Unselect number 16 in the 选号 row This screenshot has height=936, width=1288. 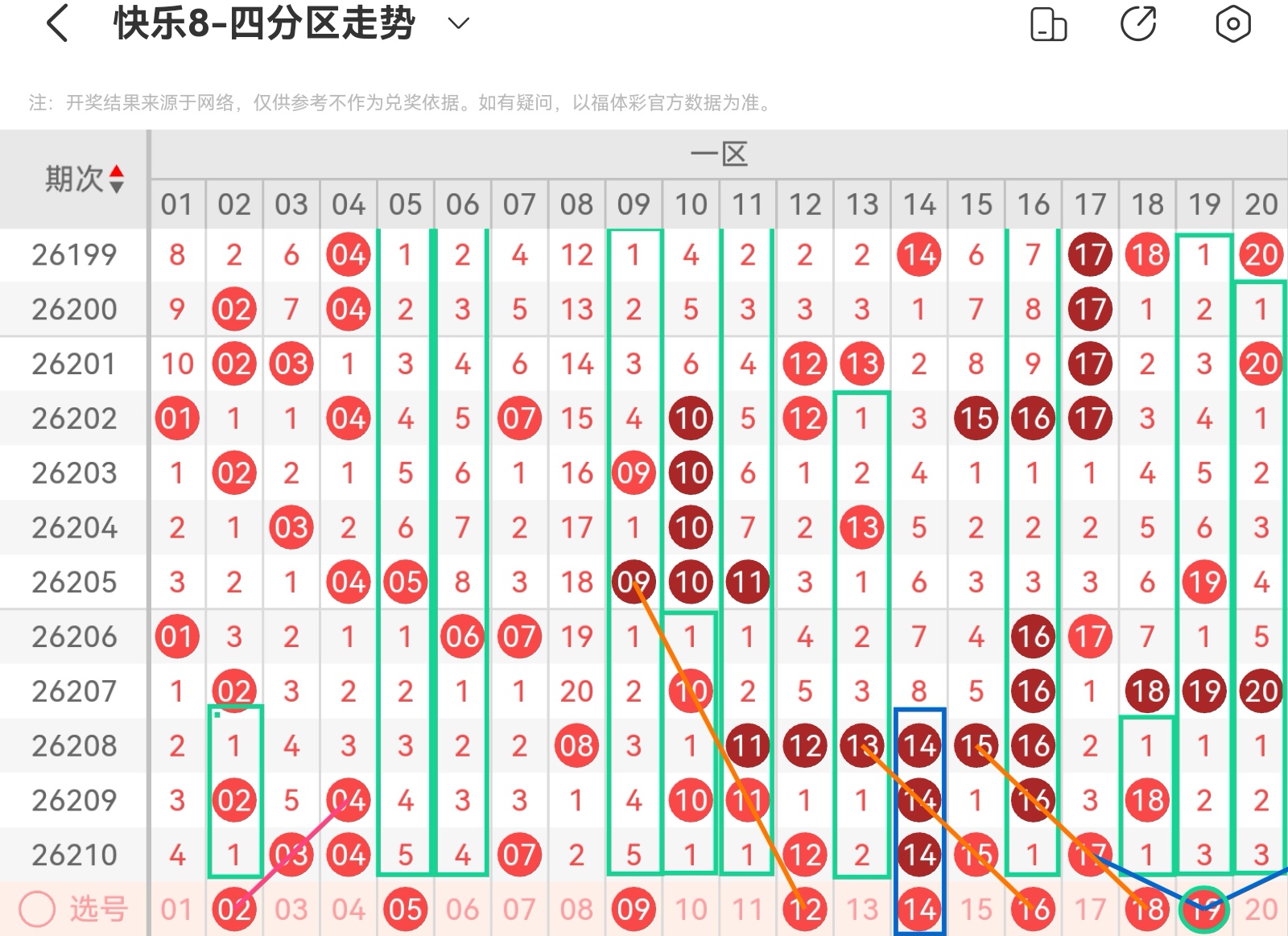(1034, 909)
